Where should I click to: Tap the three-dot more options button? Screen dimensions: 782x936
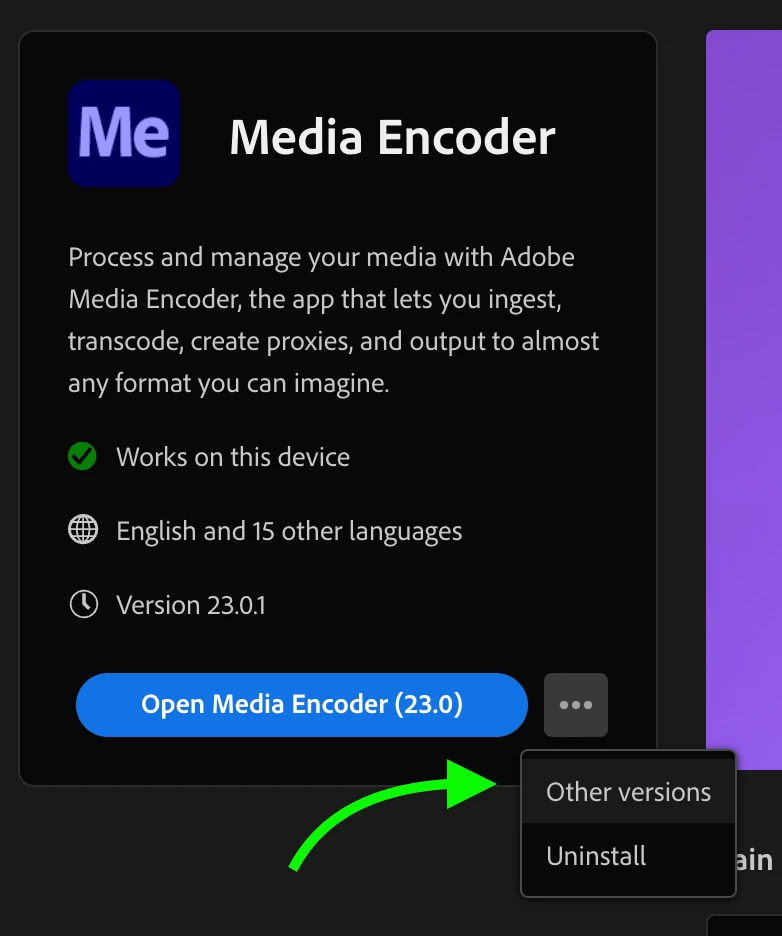coord(576,705)
